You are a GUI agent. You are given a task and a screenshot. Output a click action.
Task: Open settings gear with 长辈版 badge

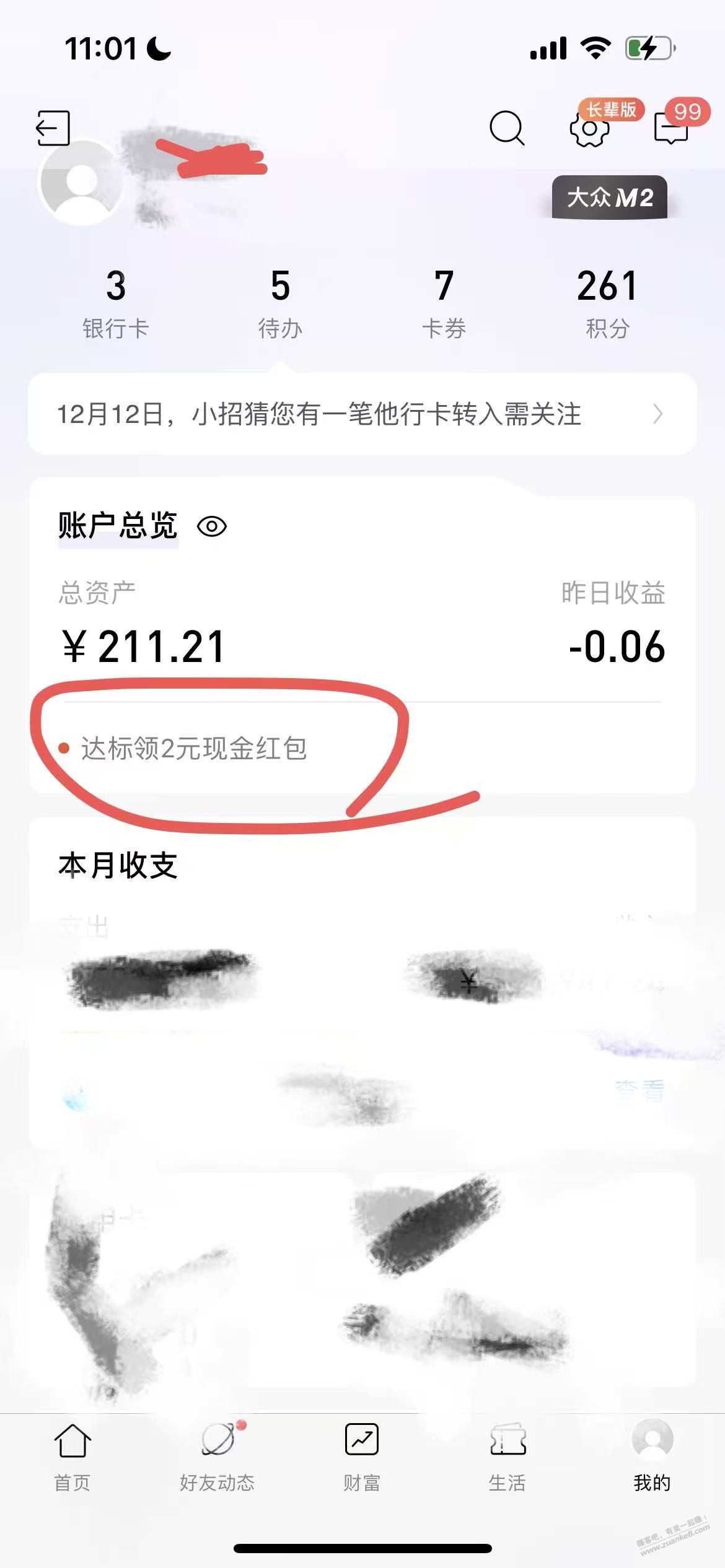tap(589, 129)
